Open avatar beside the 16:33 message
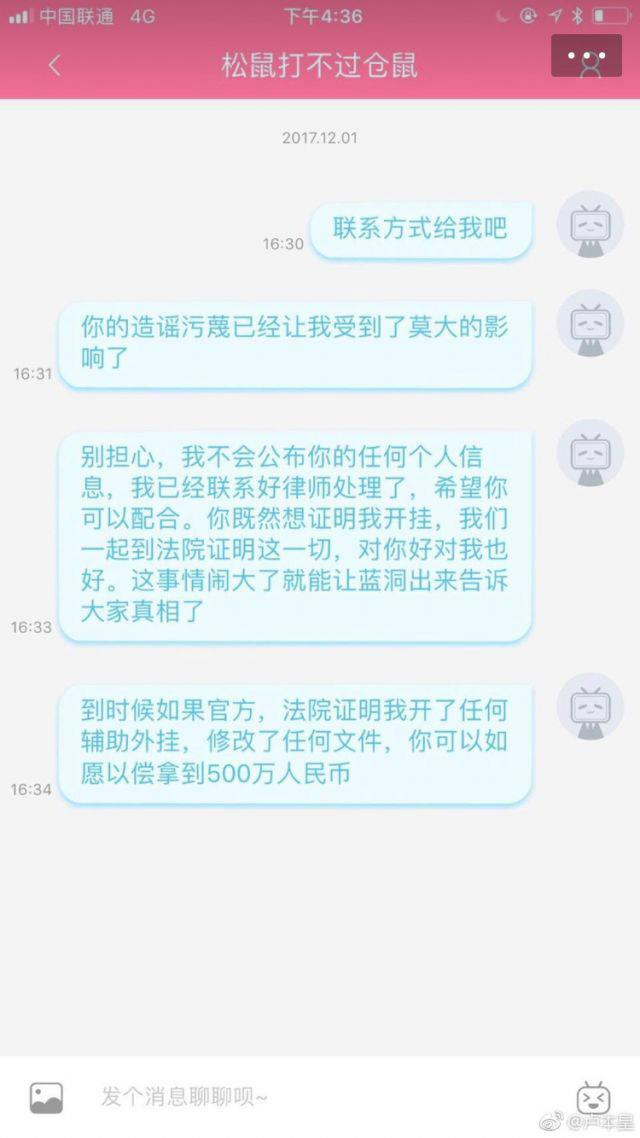Screen dimensions: 640x1138 tap(590, 453)
